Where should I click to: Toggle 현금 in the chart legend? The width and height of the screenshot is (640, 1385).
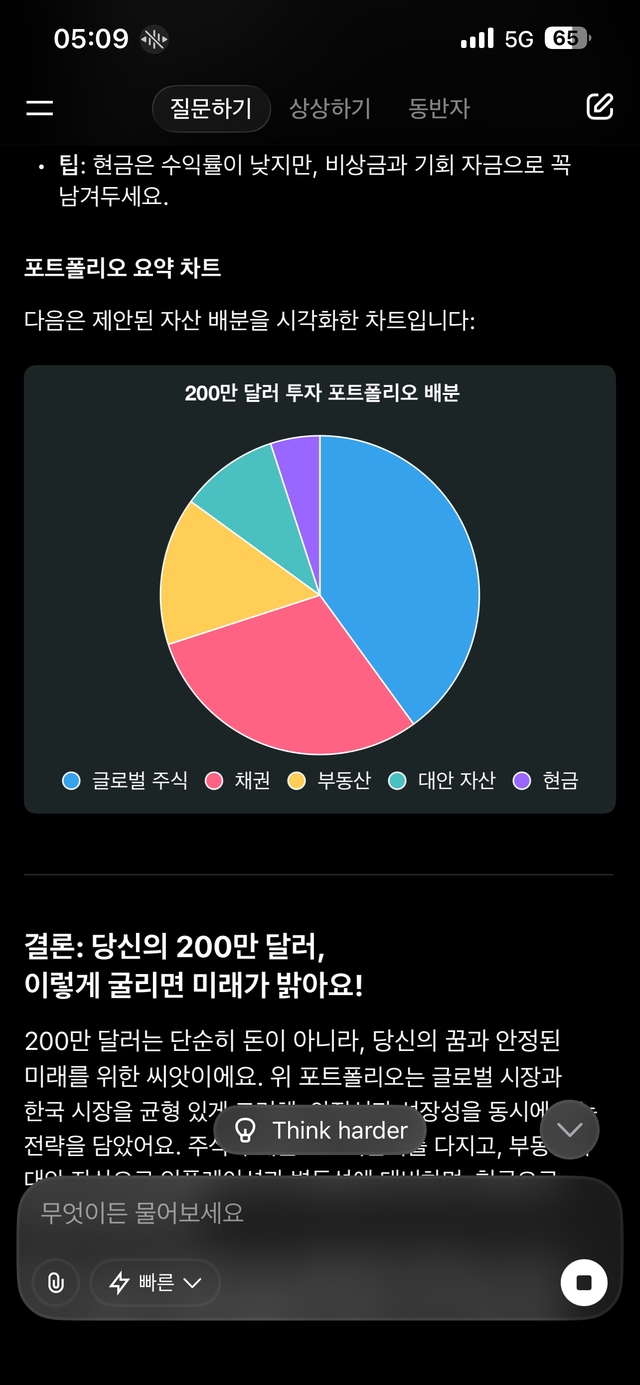pyautogui.click(x=546, y=781)
